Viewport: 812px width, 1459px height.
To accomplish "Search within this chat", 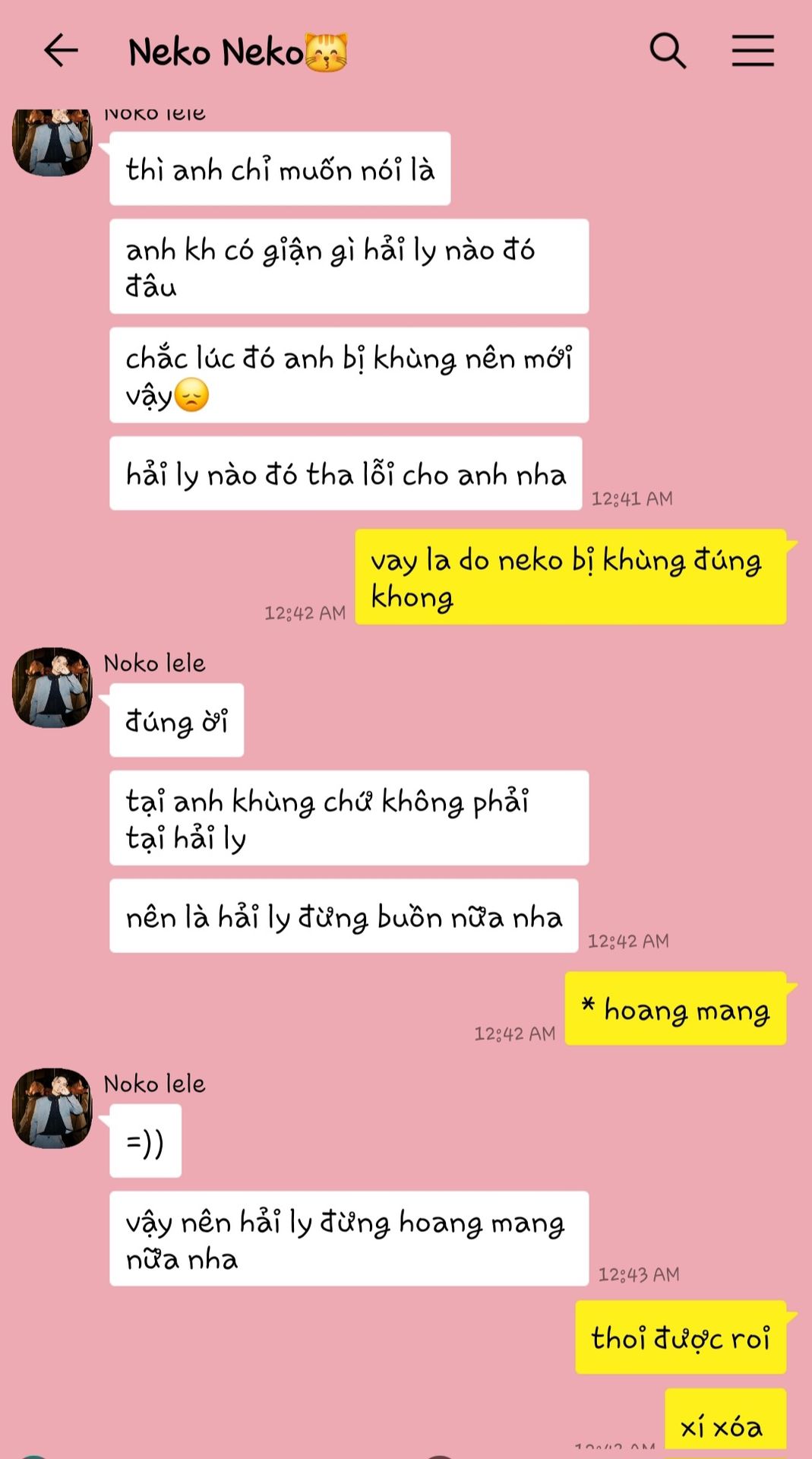I will click(668, 51).
